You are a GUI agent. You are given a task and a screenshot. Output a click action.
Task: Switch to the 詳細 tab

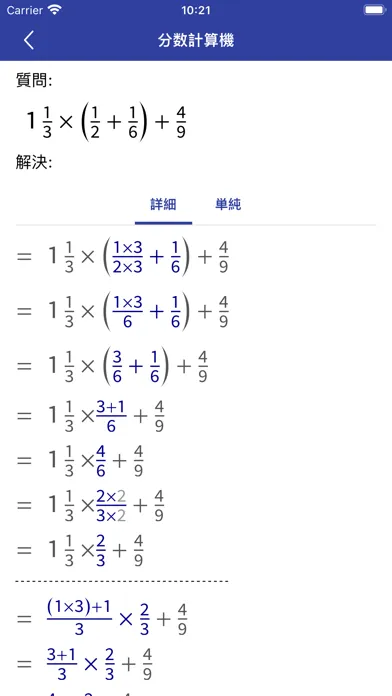coord(163,205)
